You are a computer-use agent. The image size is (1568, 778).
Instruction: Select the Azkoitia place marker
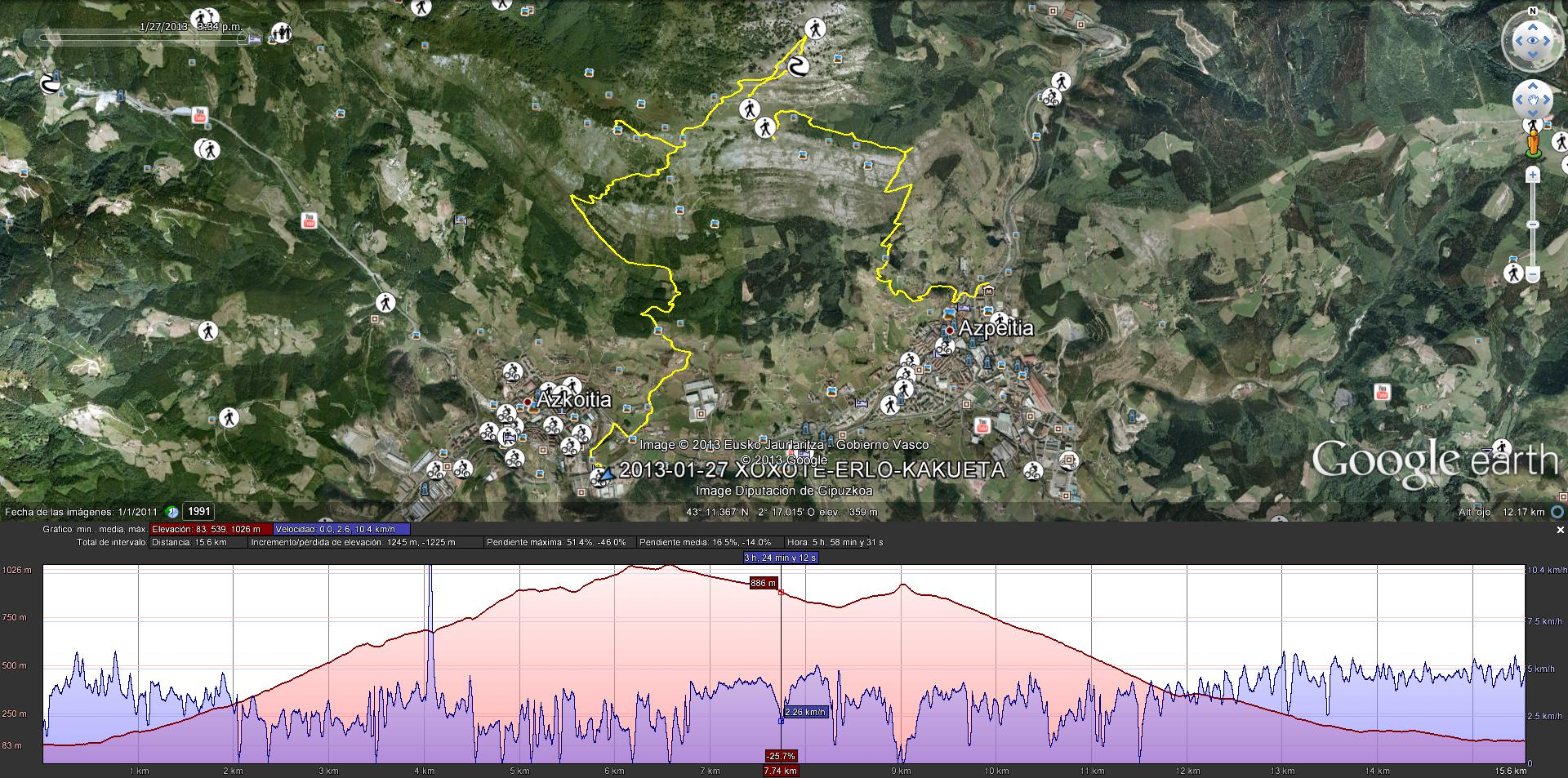coord(528,401)
